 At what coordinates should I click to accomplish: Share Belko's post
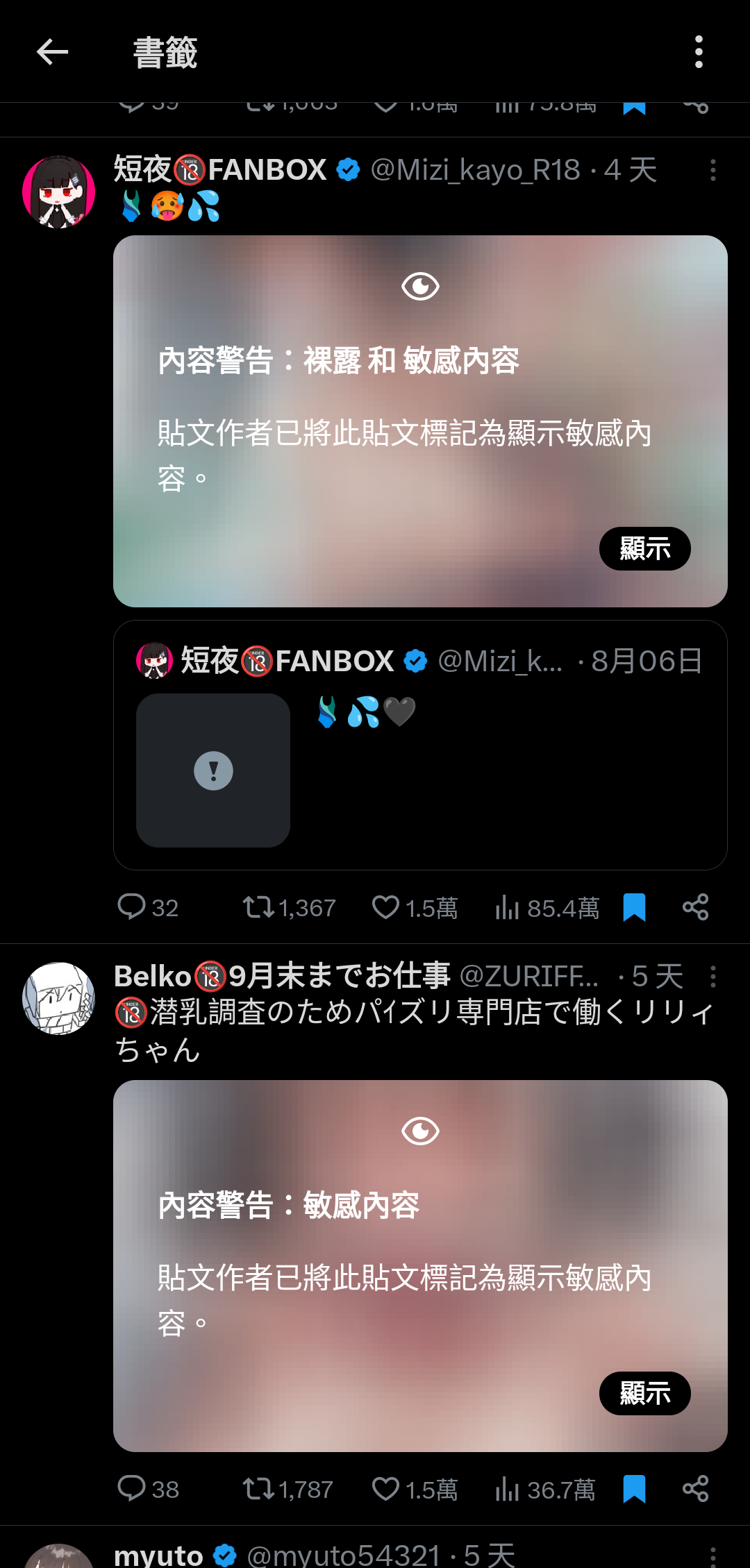[x=695, y=1489]
